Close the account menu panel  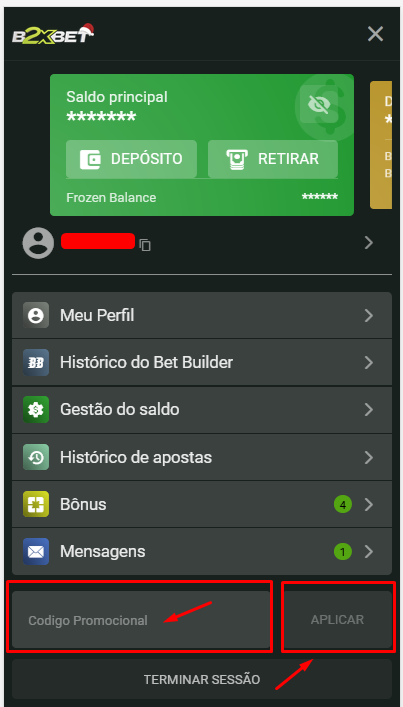(x=375, y=34)
